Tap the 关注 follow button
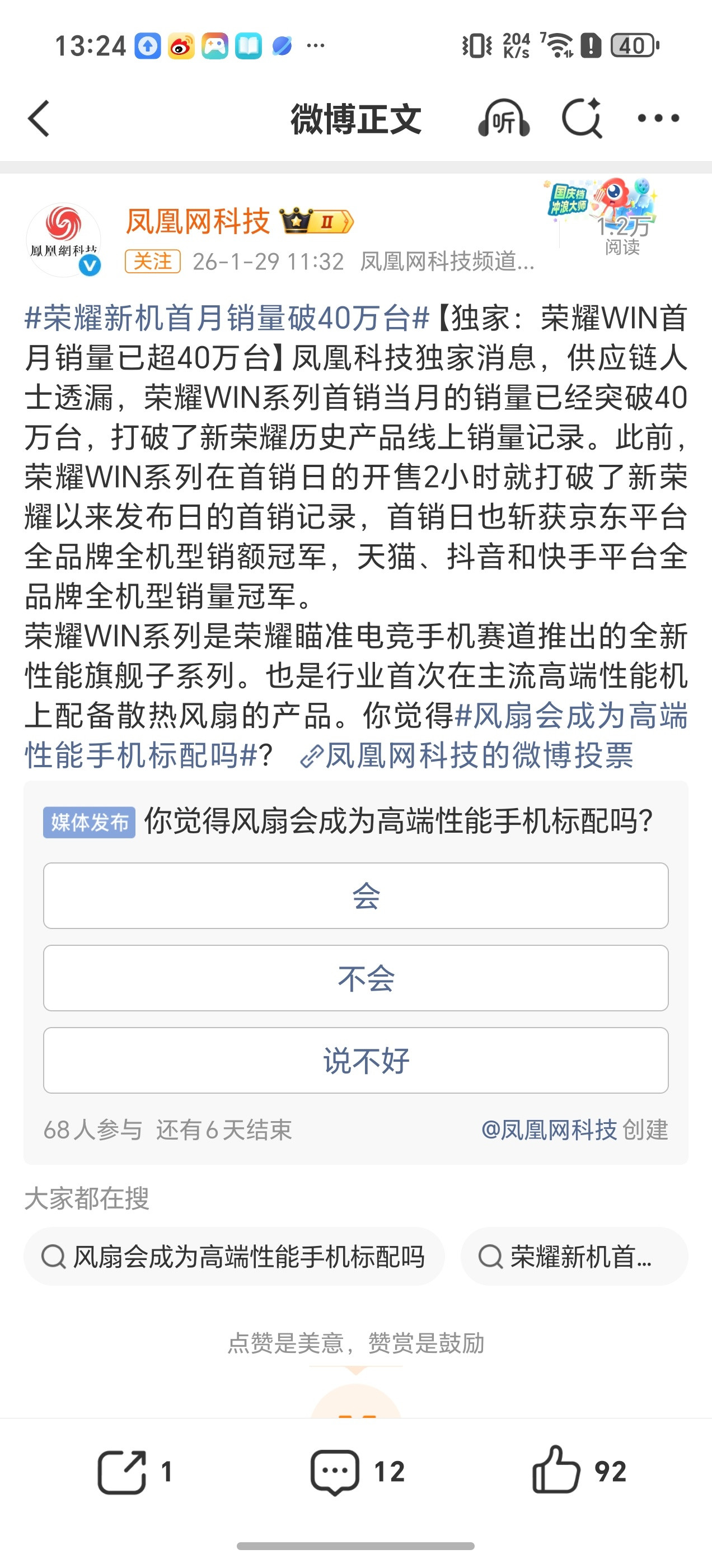712x1568 pixels. point(154,262)
